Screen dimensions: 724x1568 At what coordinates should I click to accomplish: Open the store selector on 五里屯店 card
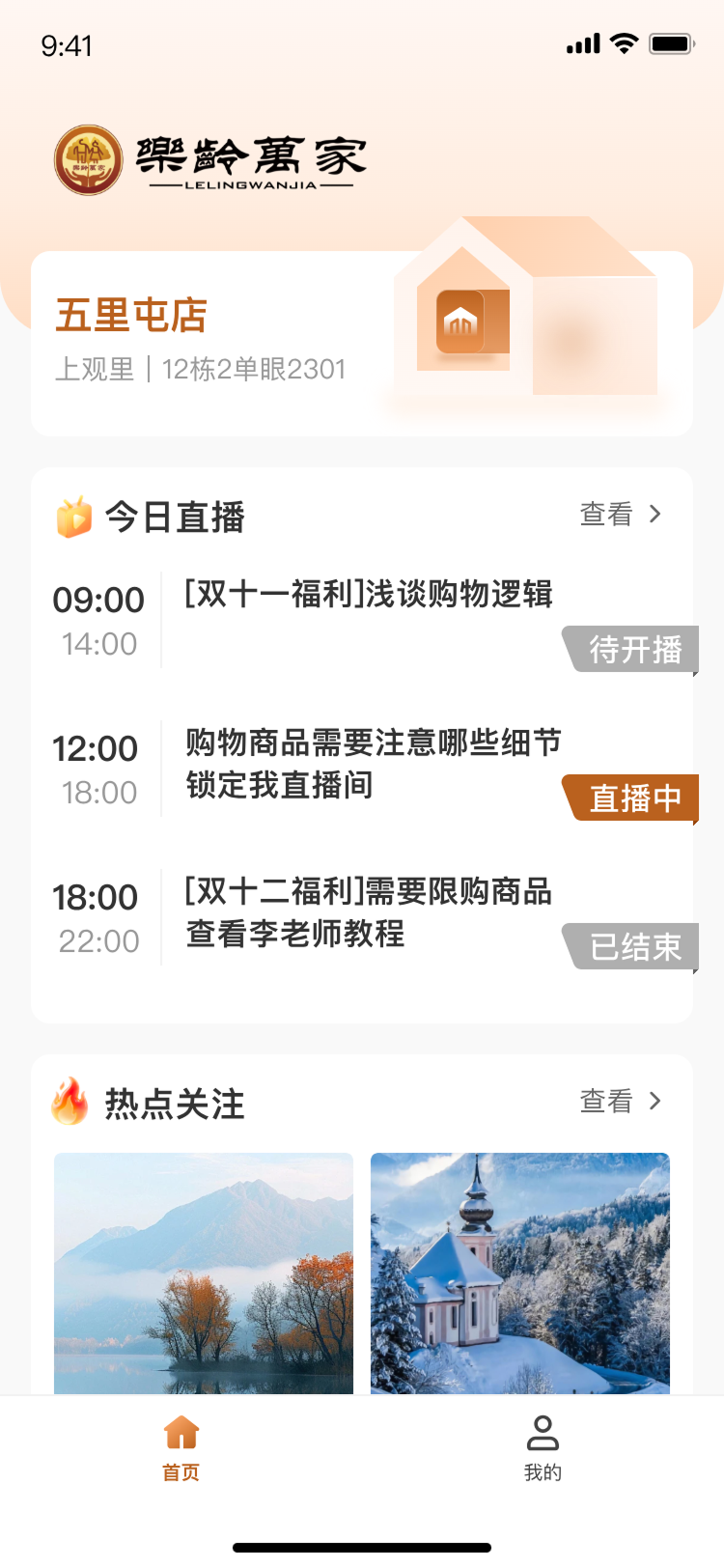[362, 341]
